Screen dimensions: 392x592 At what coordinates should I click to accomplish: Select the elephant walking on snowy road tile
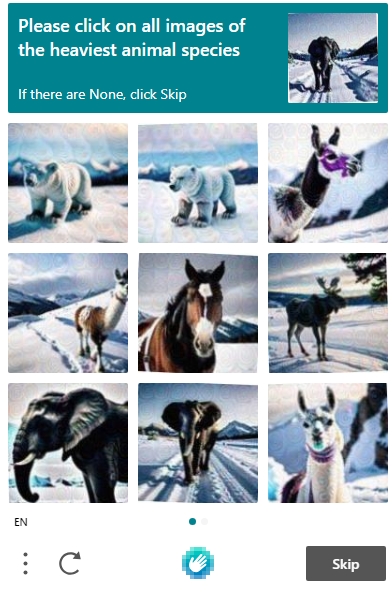pos(198,442)
